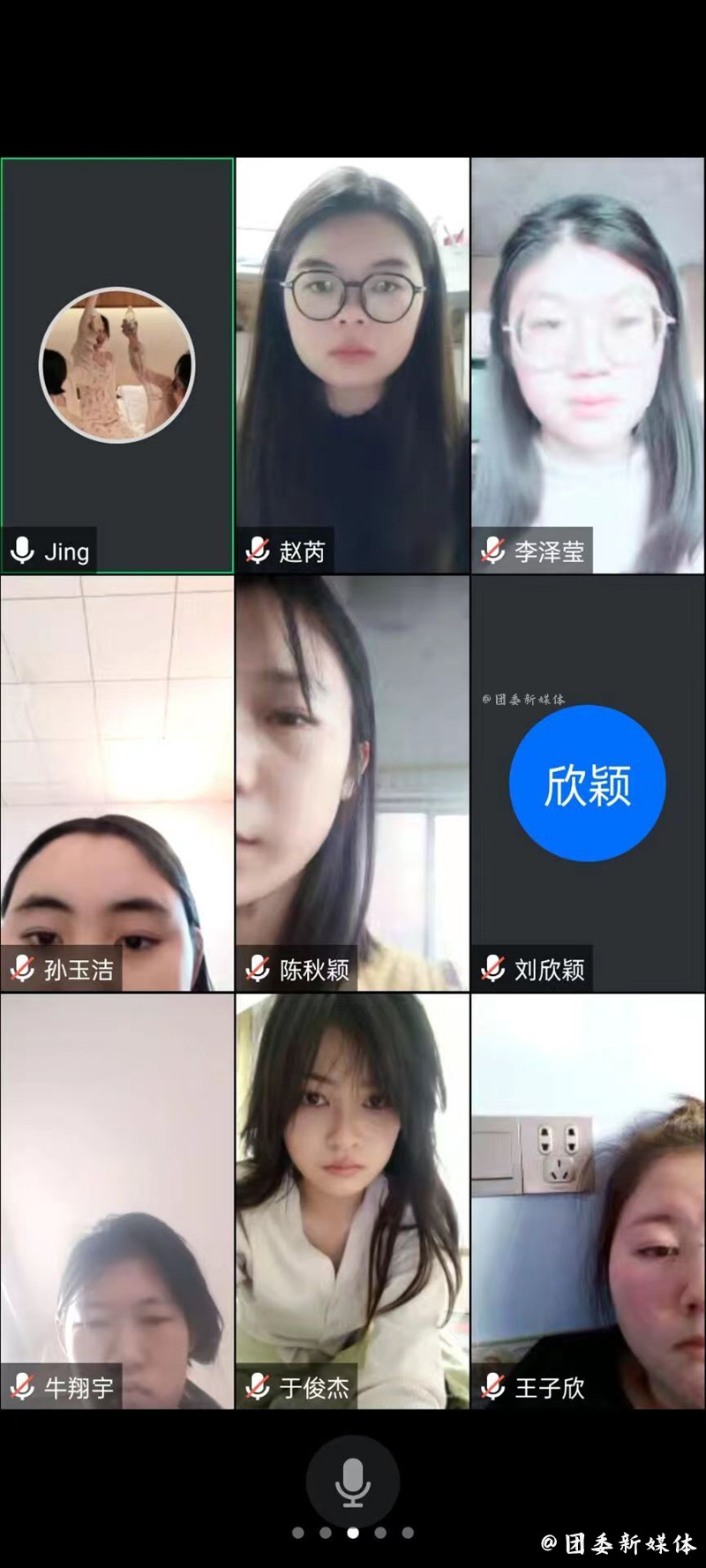Viewport: 706px width, 1568px height.
Task: Tap the microphone button at the bottom
Action: click(x=352, y=1483)
